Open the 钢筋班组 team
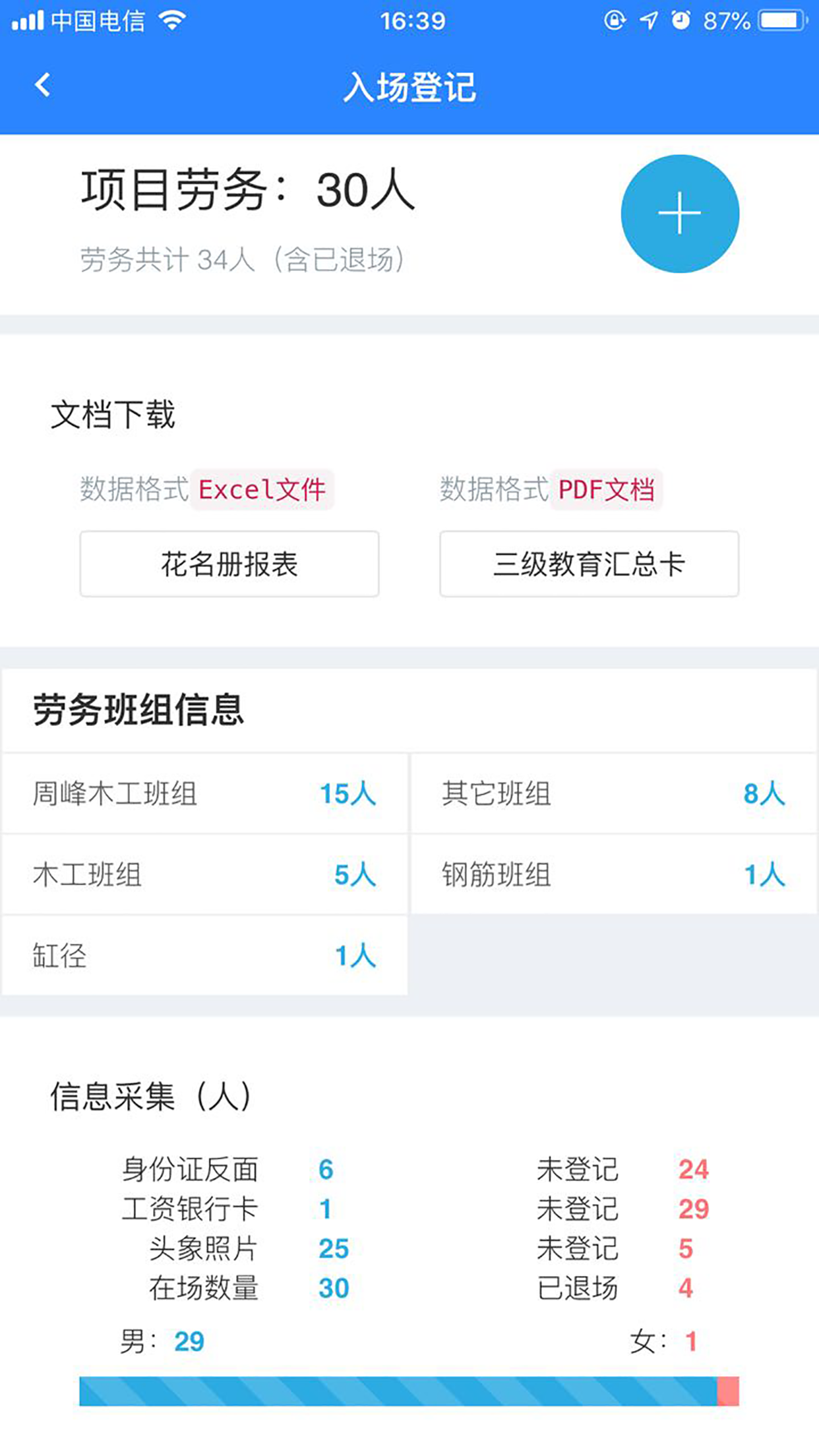The width and height of the screenshot is (819, 1456). point(614,875)
